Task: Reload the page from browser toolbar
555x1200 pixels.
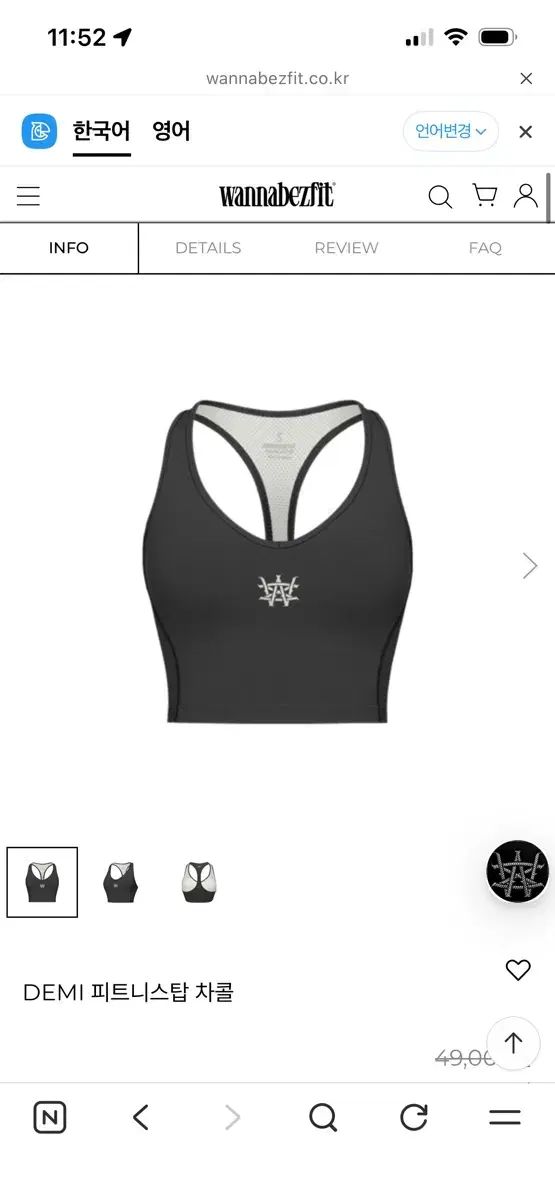Action: 414,1117
